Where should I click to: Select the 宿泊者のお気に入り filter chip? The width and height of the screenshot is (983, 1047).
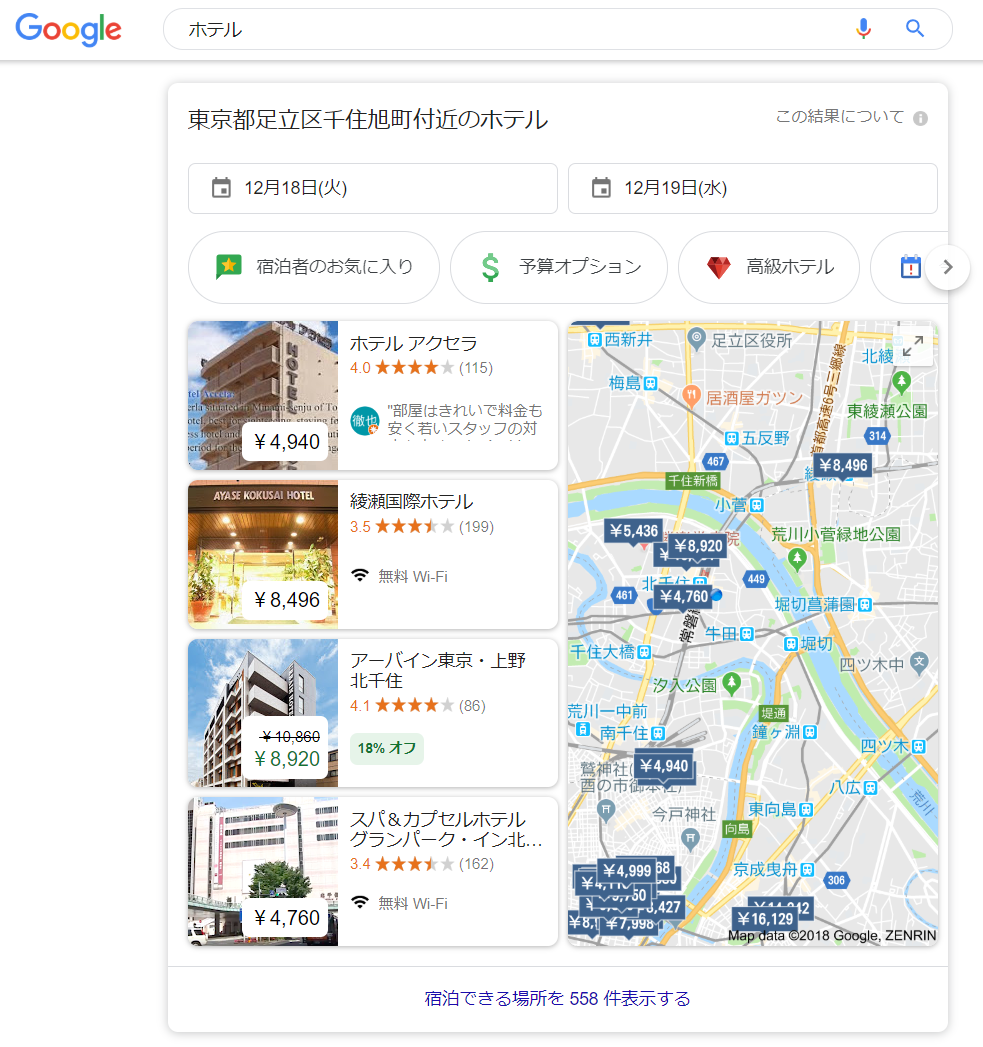(x=314, y=267)
